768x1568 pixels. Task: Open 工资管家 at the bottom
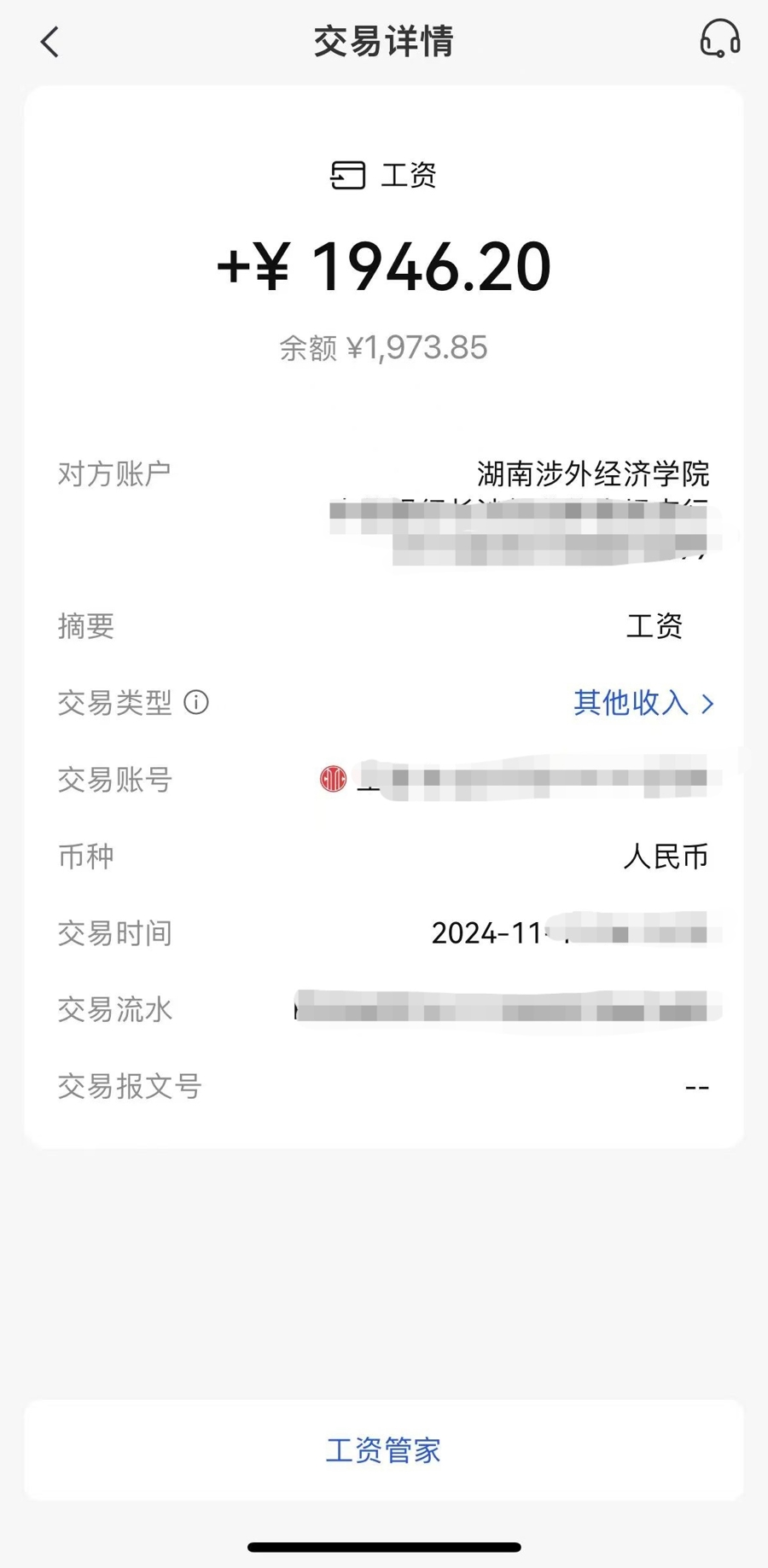tap(383, 1449)
